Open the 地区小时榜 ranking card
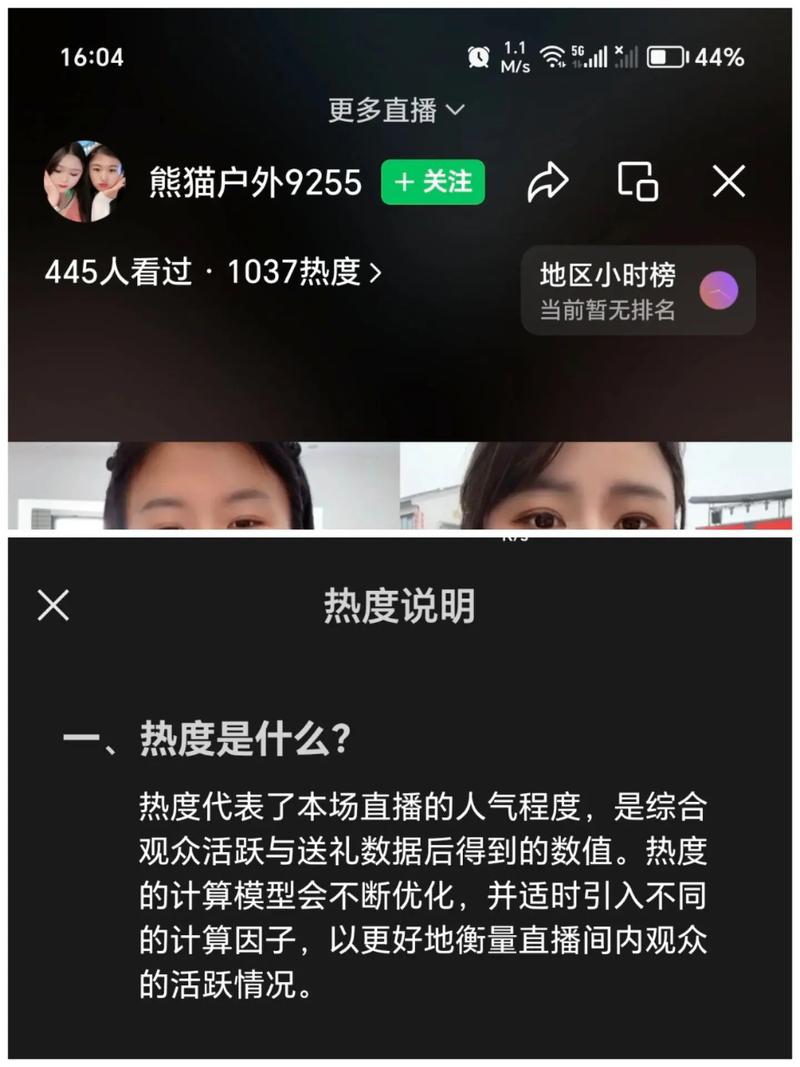The image size is (800, 1067). coord(637,290)
